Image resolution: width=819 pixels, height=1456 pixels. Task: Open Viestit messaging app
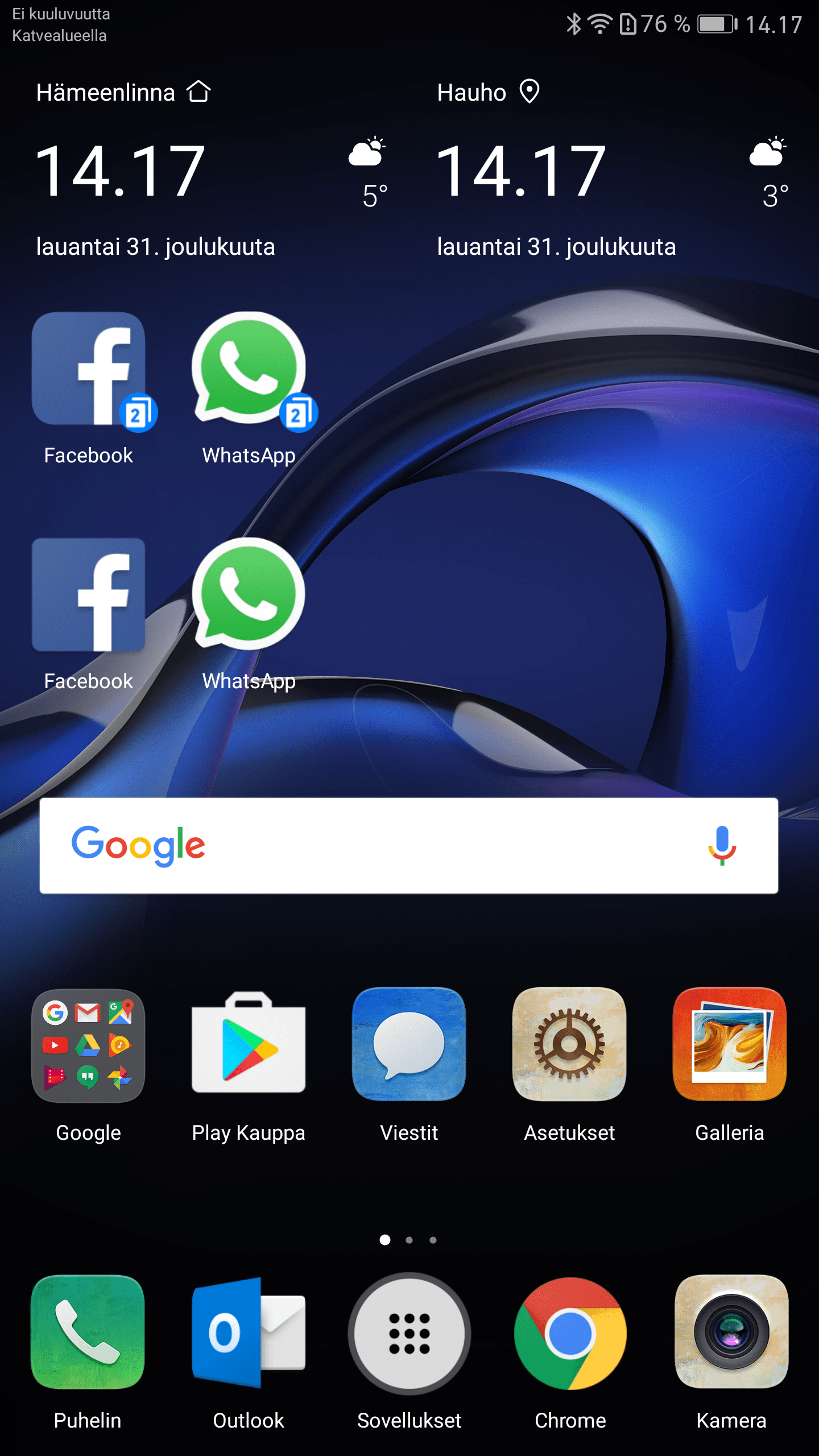[409, 1045]
